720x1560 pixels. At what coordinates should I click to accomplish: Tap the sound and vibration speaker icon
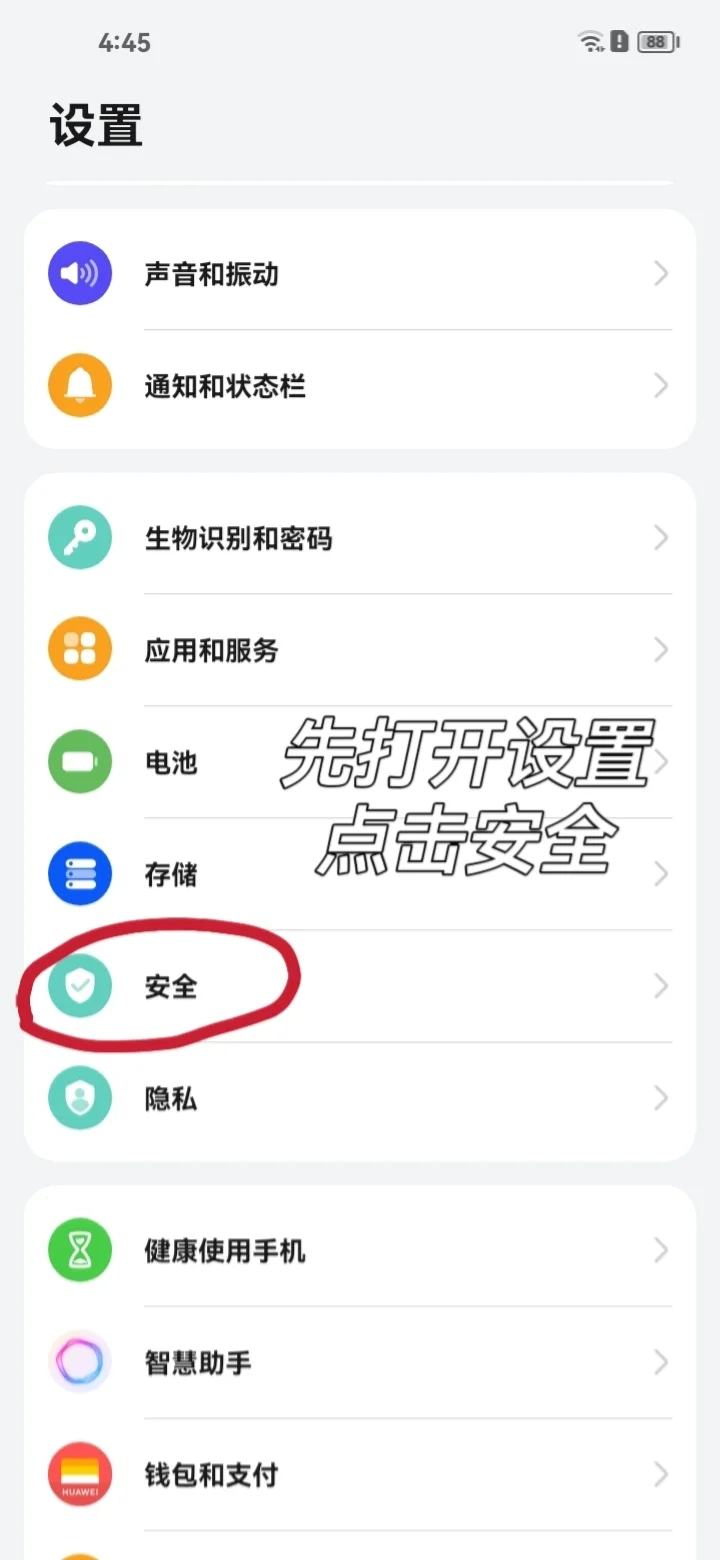(80, 273)
